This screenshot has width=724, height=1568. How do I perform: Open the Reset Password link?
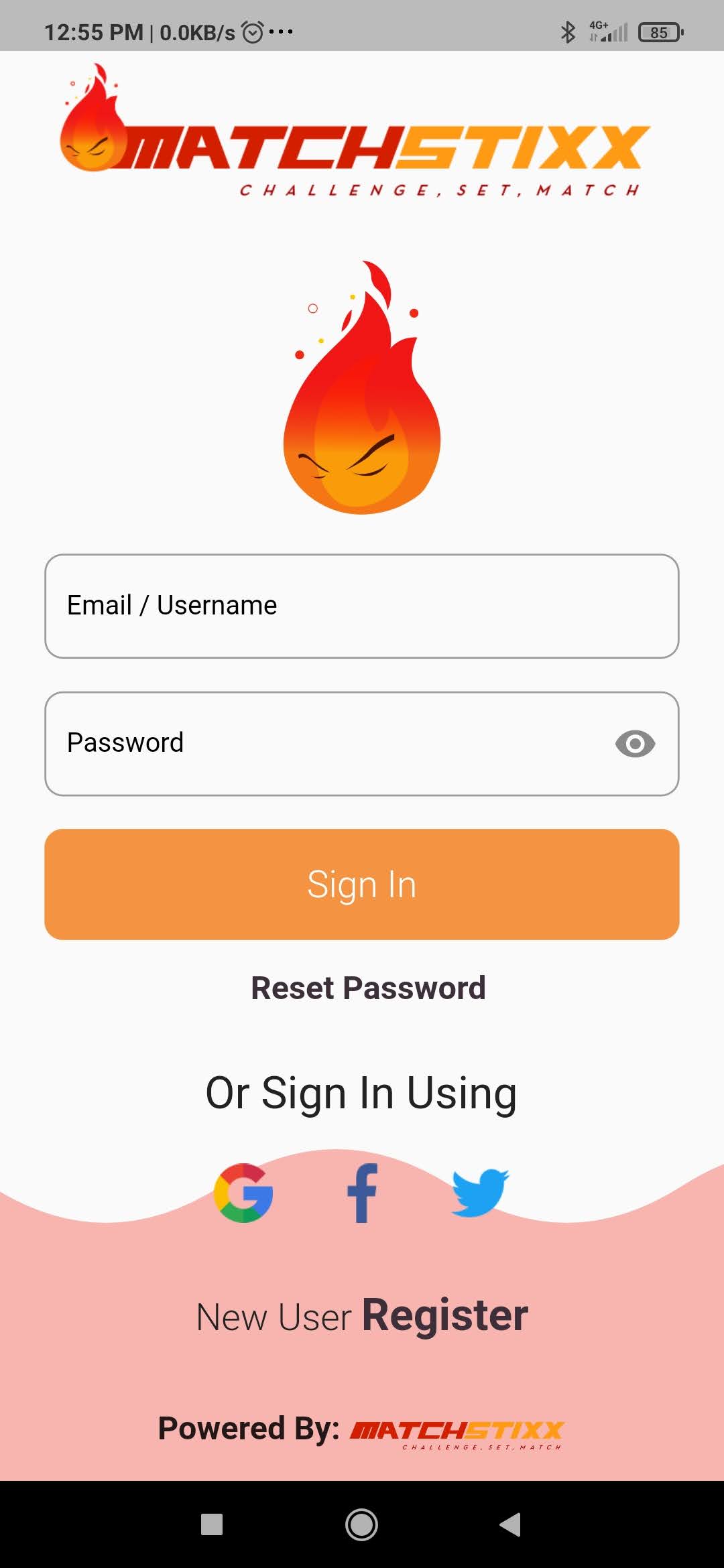click(x=368, y=988)
